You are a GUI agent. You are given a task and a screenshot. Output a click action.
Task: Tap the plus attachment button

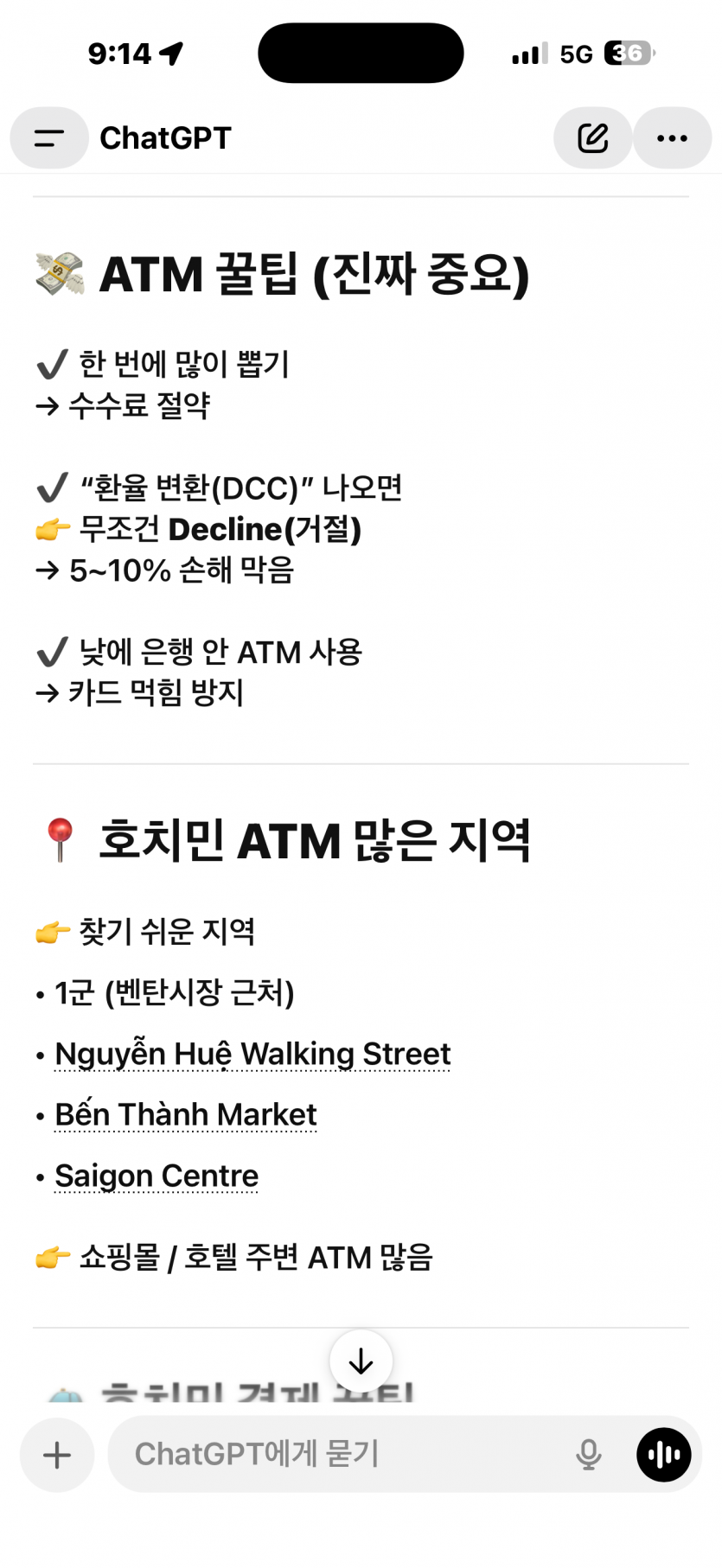57,1455
